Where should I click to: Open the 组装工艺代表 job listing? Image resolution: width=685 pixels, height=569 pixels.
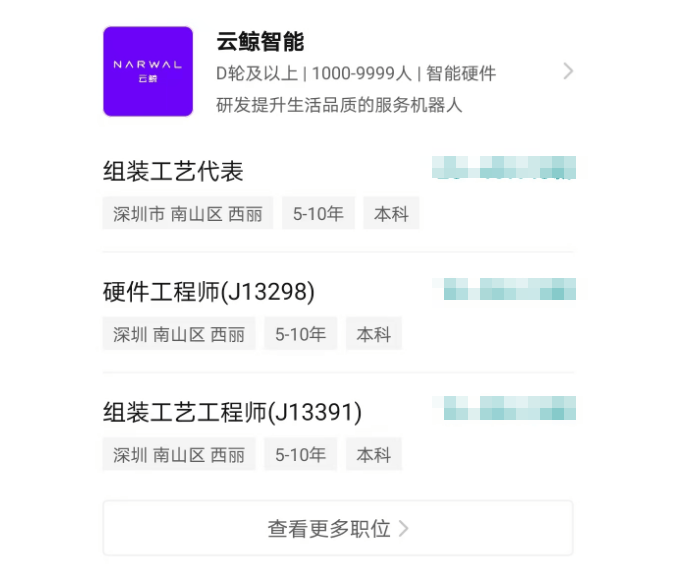pyautogui.click(x=174, y=172)
